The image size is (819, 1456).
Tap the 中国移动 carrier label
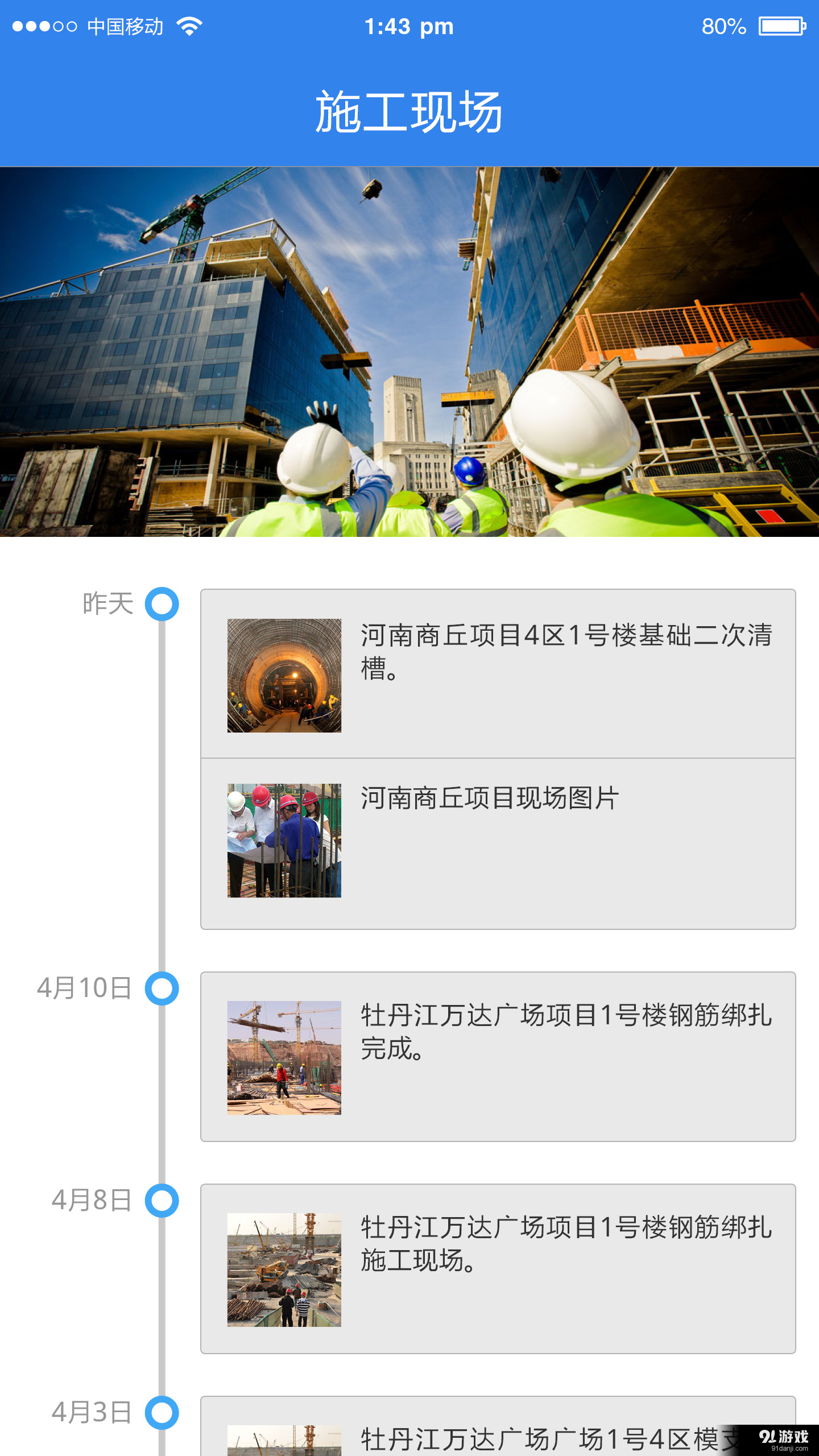tap(124, 26)
